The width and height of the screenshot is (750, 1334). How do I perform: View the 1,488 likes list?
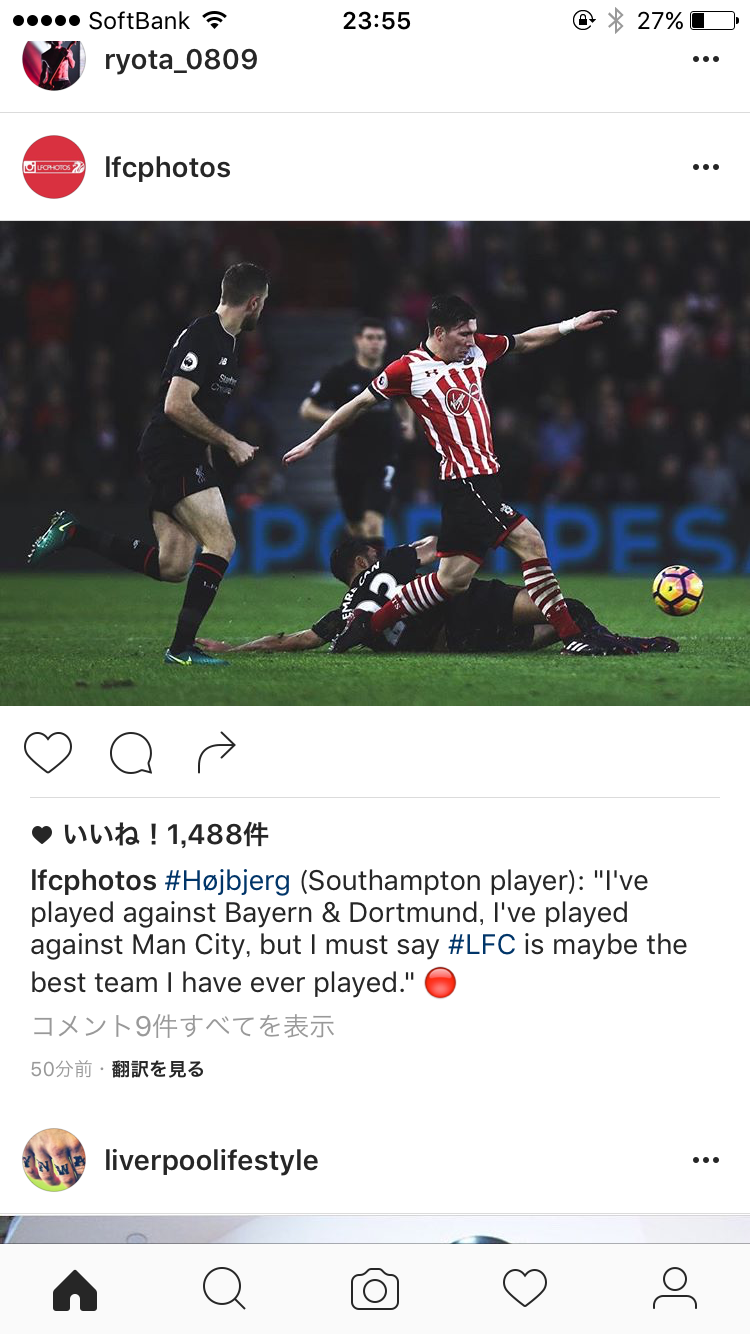click(165, 834)
